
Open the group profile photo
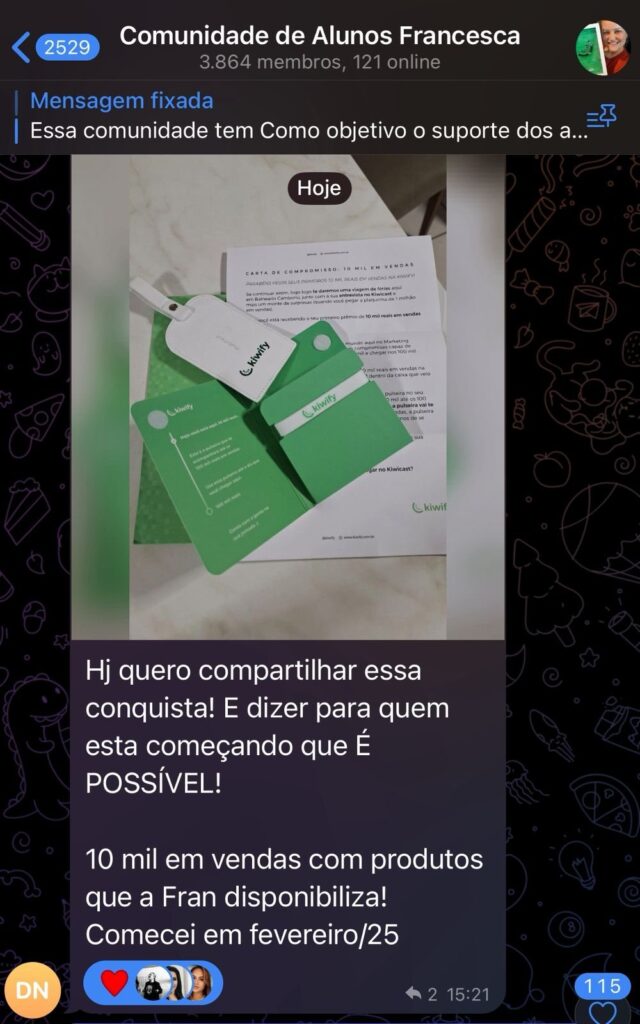tap(602, 47)
